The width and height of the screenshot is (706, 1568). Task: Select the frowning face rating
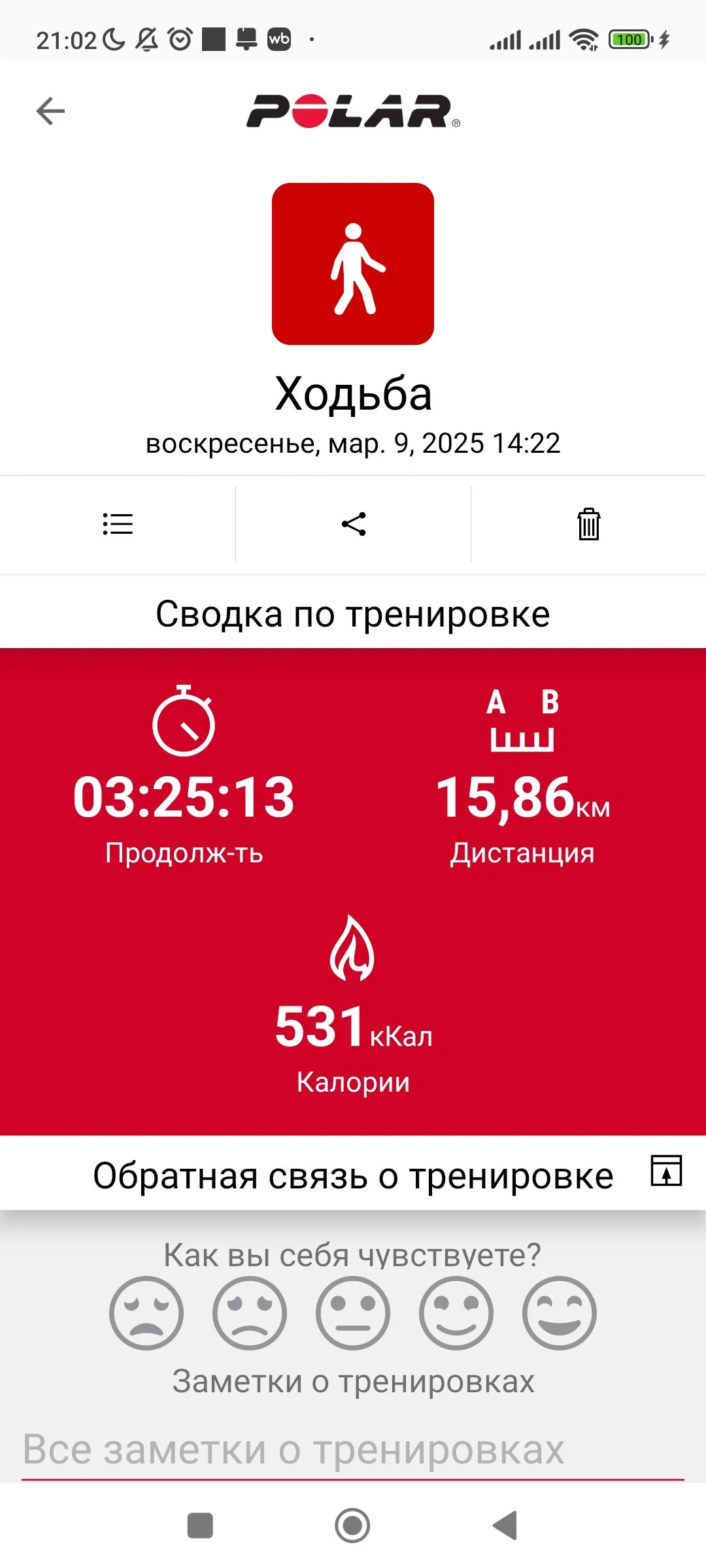tap(250, 1313)
